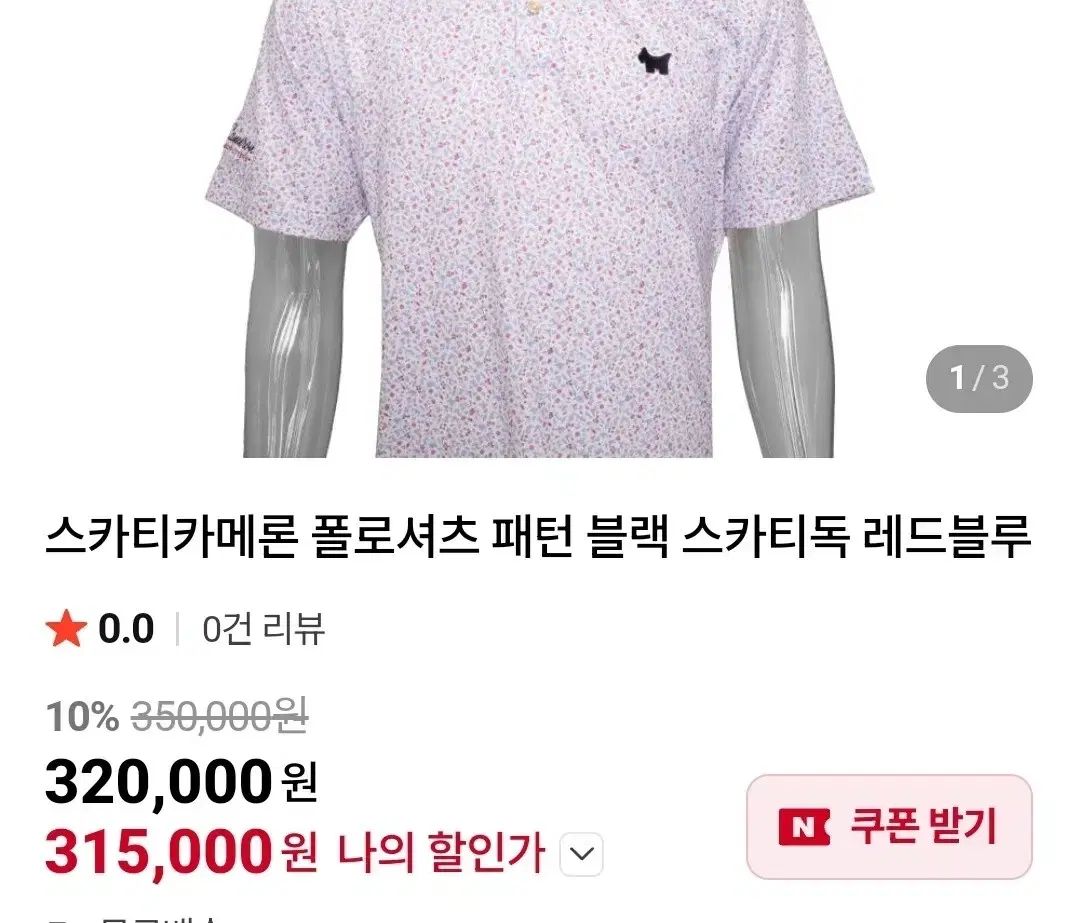Open the 0건 리뷰 reviews link
This screenshot has width=1078, height=923.
pos(263,629)
